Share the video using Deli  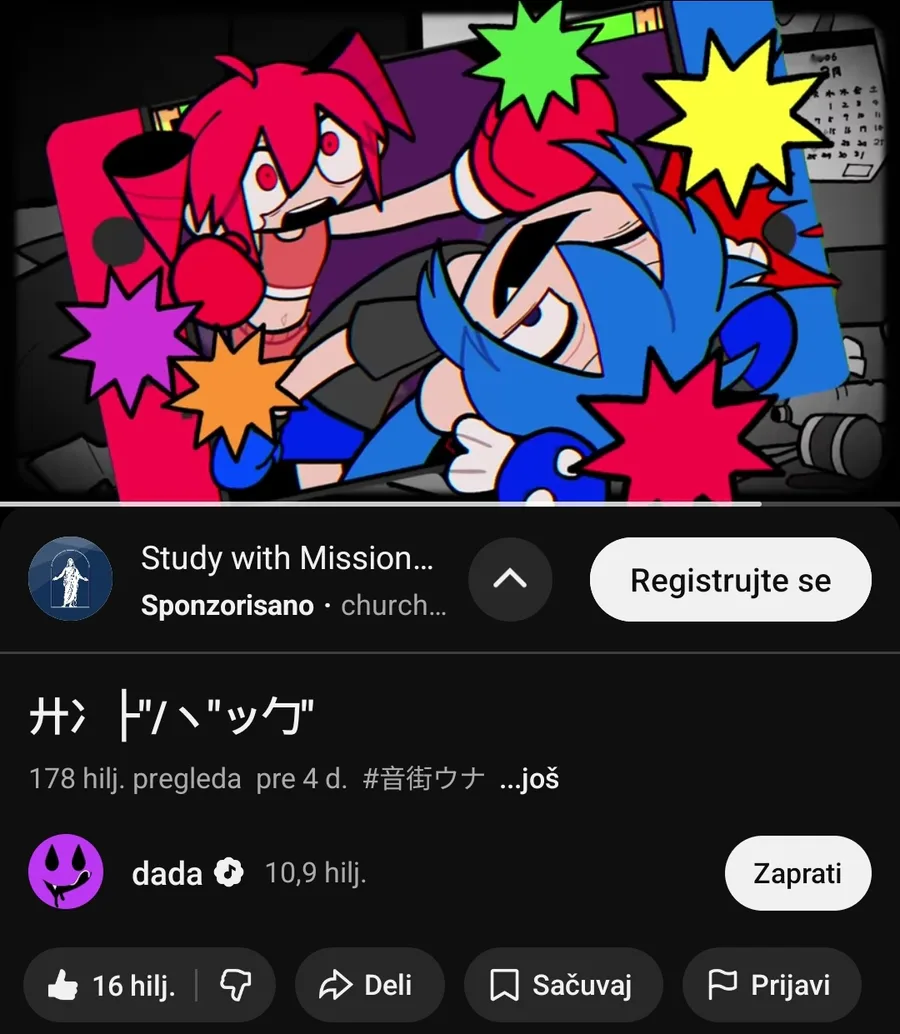[x=366, y=986]
